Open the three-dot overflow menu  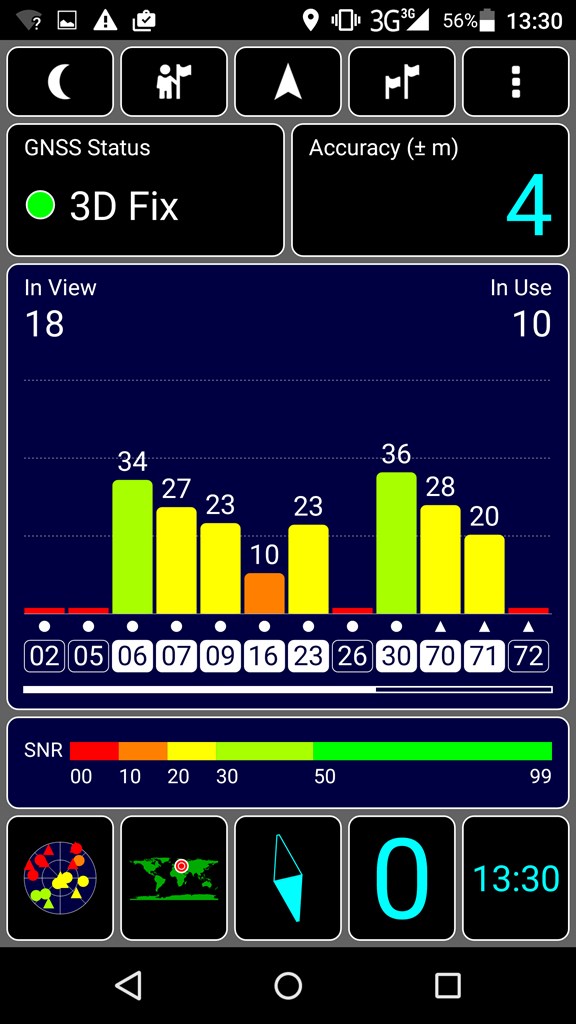515,82
